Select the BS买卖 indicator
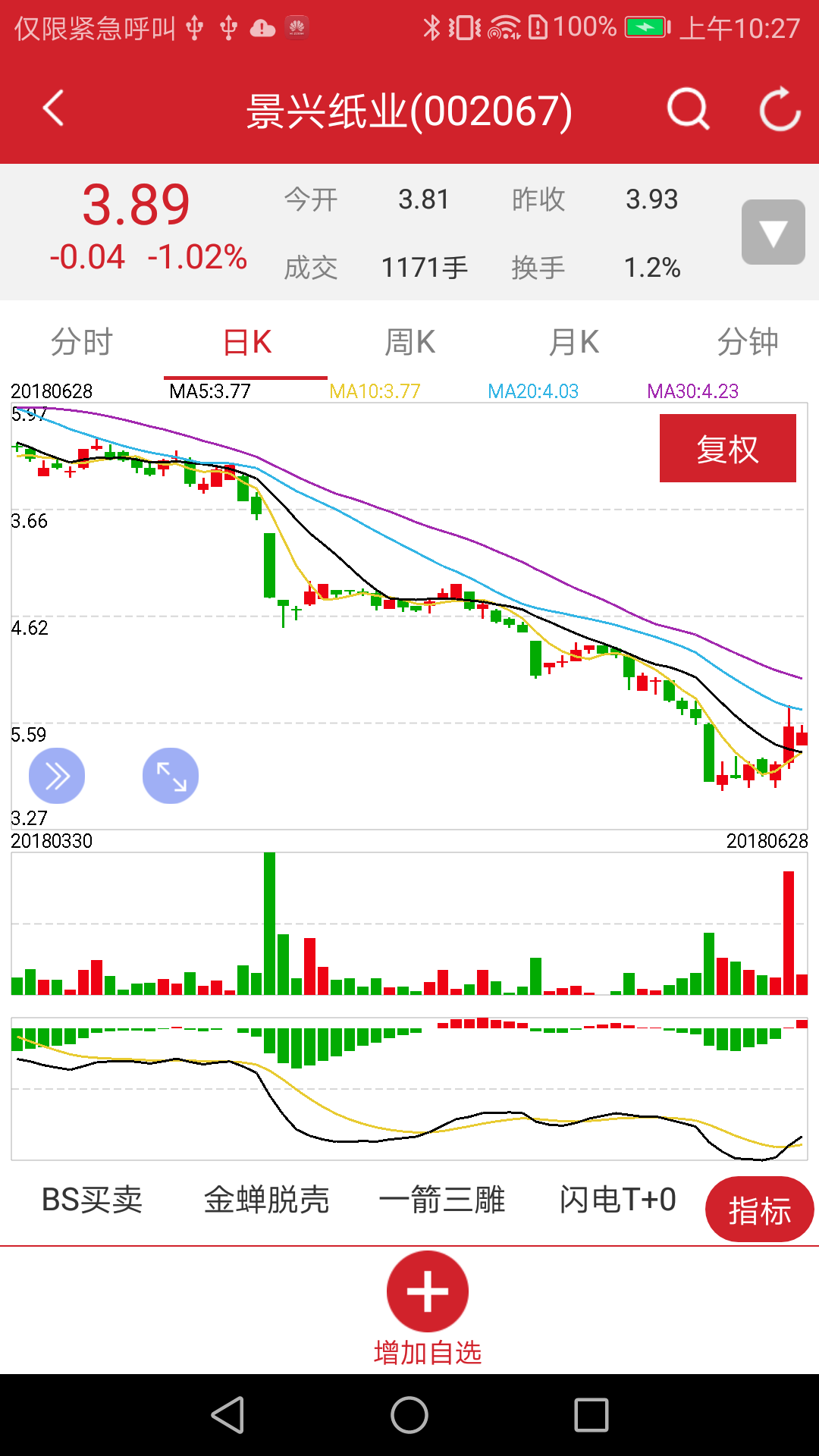Image resolution: width=819 pixels, height=1456 pixels. pos(92,1200)
